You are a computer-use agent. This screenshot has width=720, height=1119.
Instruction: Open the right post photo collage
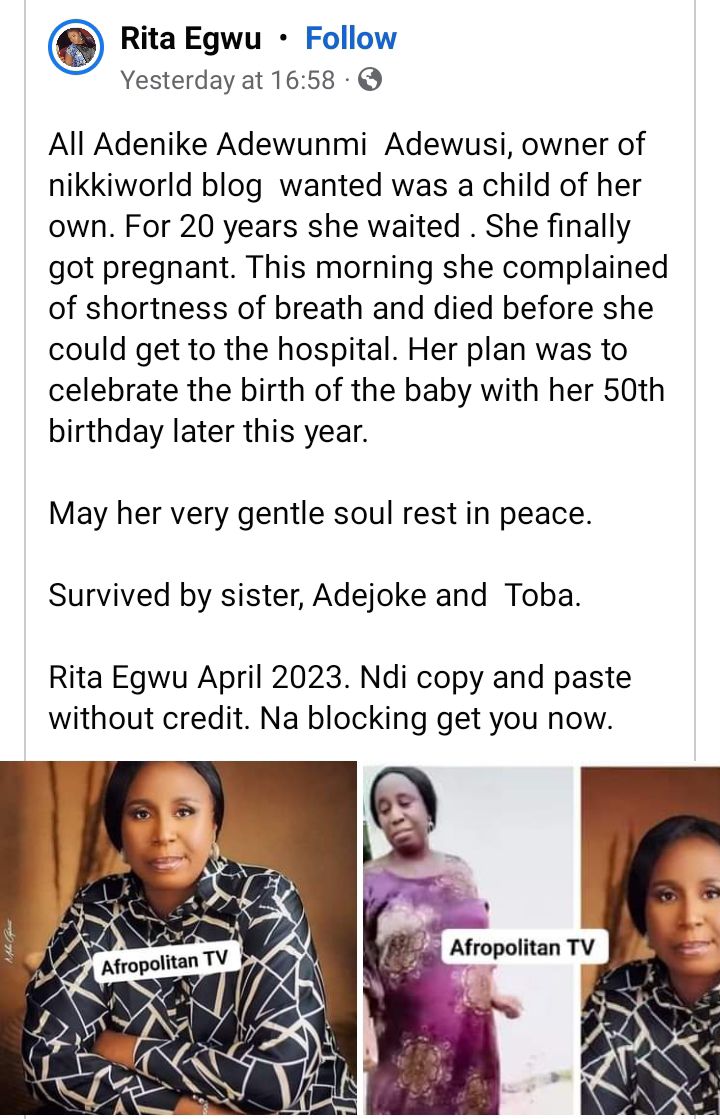[541, 940]
